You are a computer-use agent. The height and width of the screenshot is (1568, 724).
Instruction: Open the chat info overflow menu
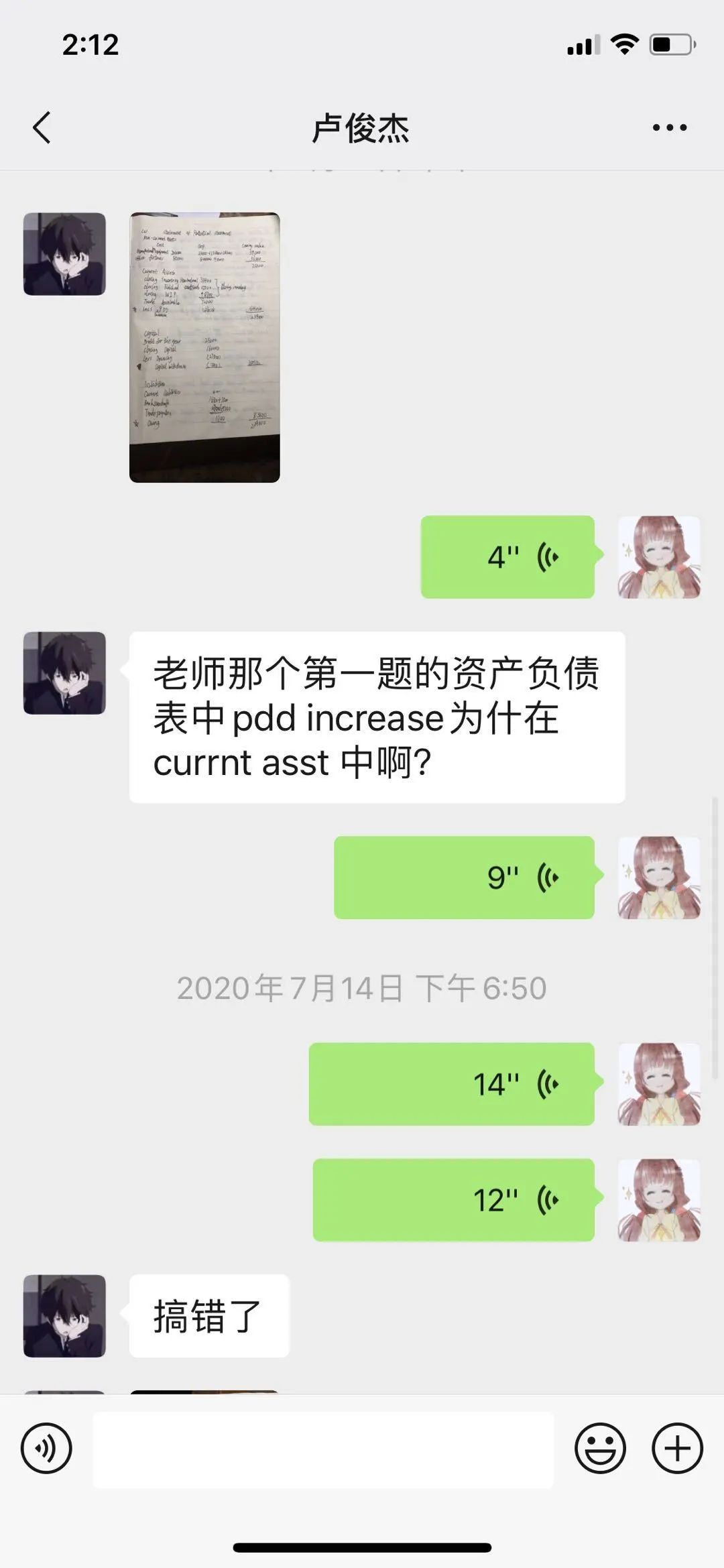(x=669, y=127)
